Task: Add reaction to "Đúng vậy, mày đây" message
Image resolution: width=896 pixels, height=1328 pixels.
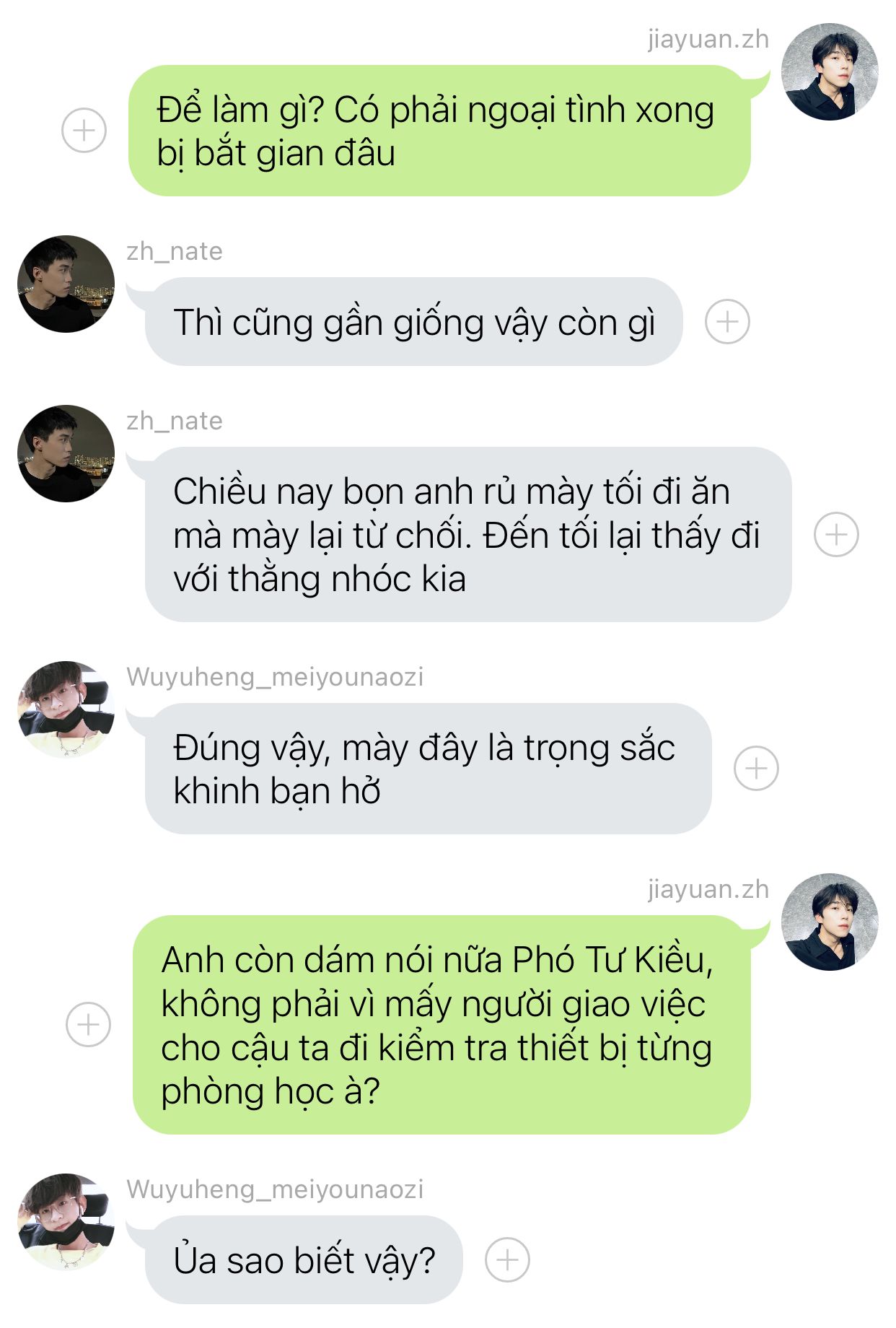Action: pos(755,768)
